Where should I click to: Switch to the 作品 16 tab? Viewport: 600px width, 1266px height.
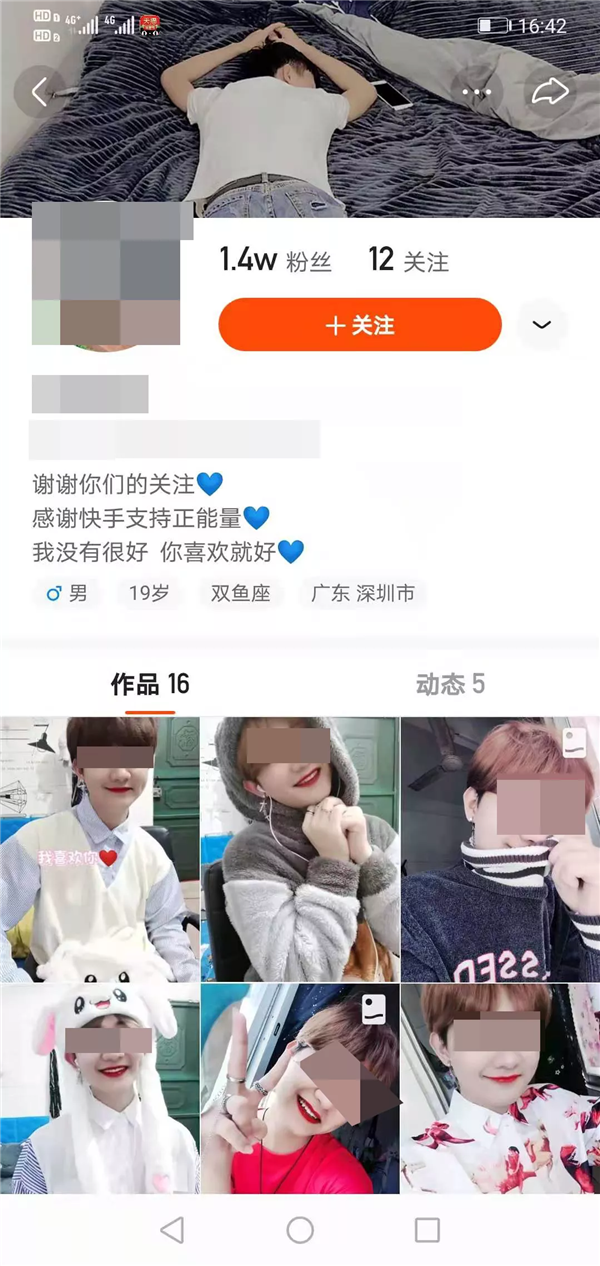coord(150,684)
